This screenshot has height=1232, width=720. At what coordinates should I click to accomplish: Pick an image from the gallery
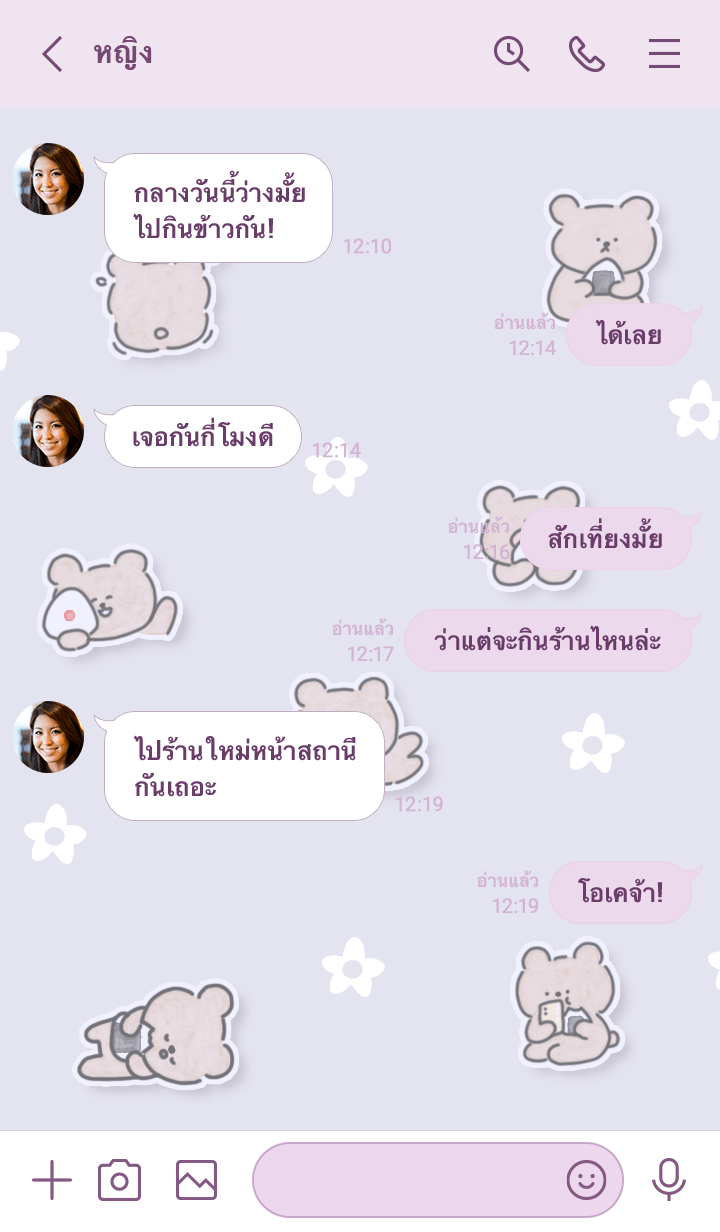click(196, 1181)
